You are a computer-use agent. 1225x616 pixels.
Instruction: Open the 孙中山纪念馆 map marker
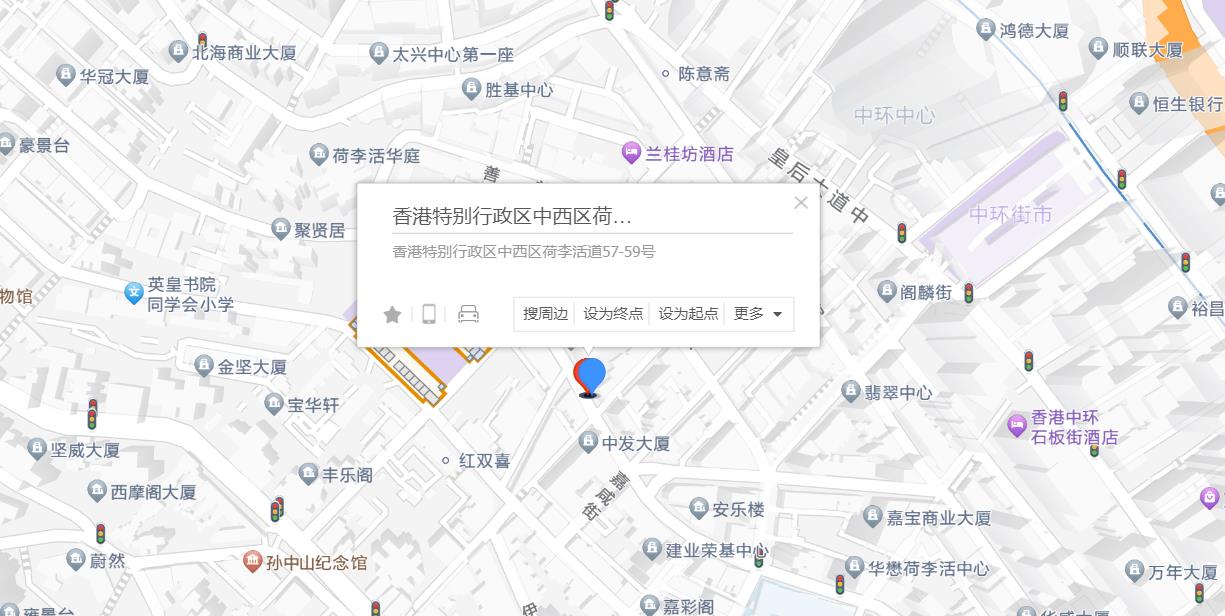pos(253,561)
